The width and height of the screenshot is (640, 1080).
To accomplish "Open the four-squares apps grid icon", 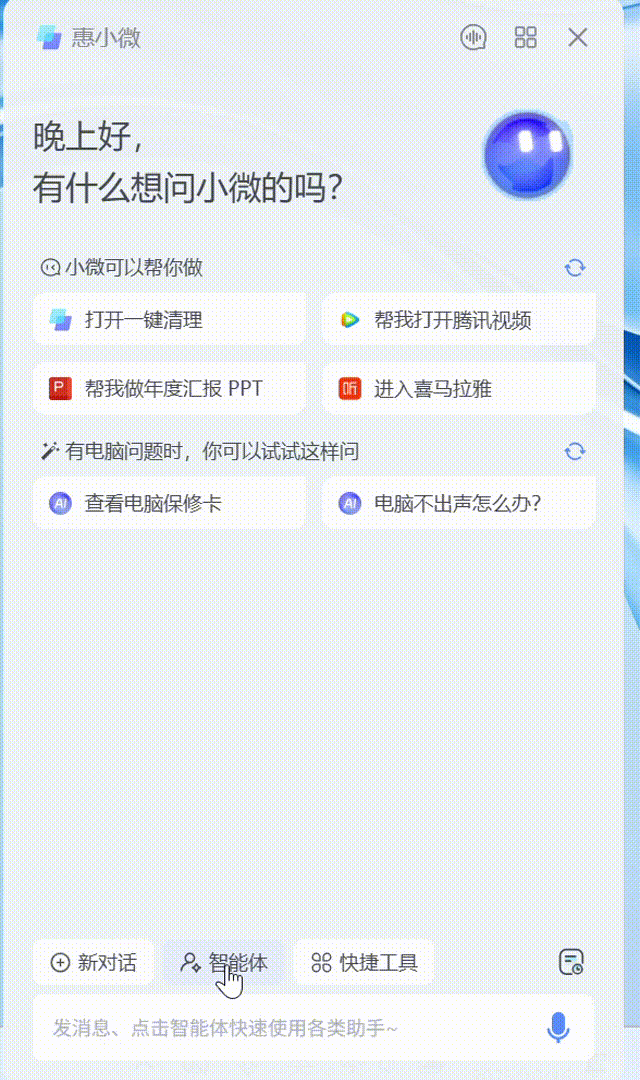I will click(526, 38).
